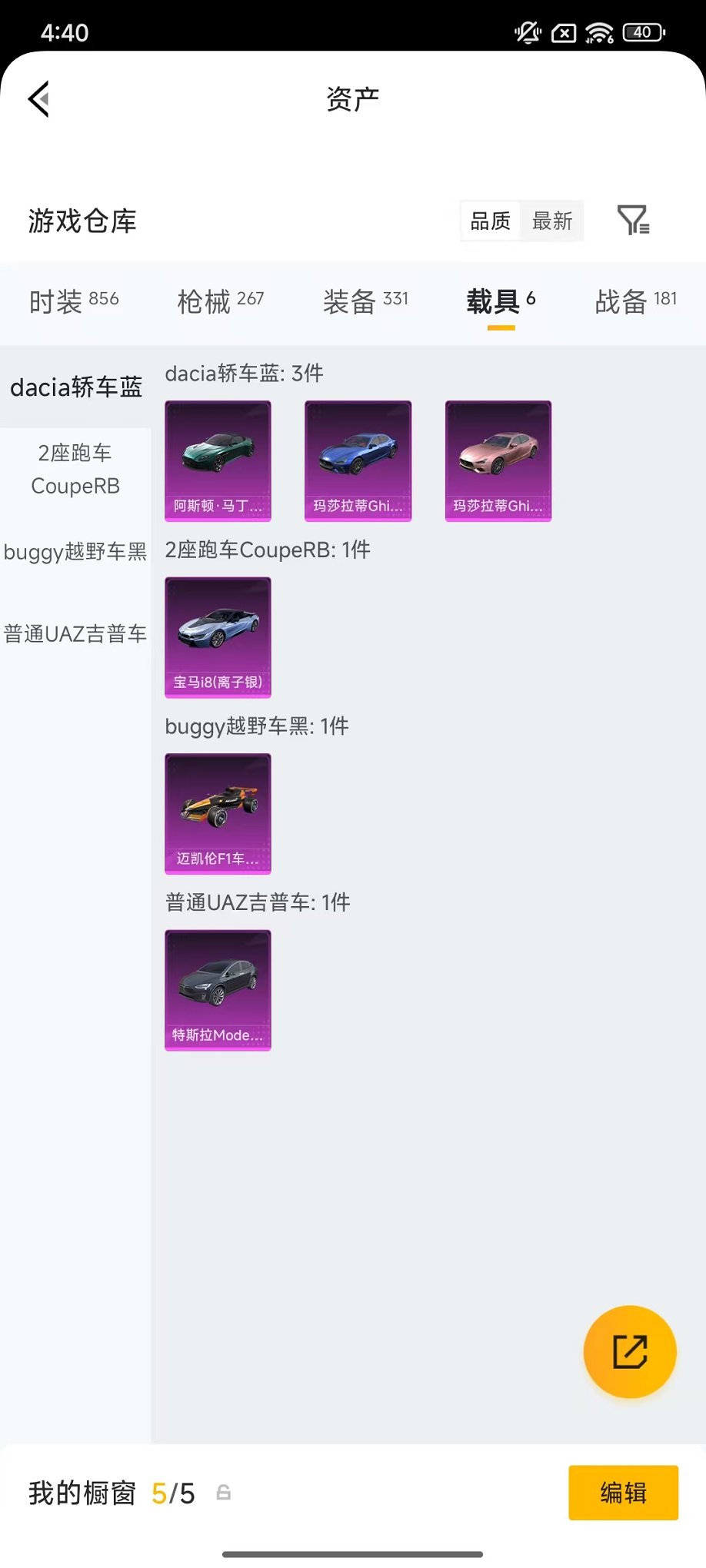Open the 阿斯顿·马丁 green car thumbnail
The height and width of the screenshot is (1568, 706).
coord(218,461)
